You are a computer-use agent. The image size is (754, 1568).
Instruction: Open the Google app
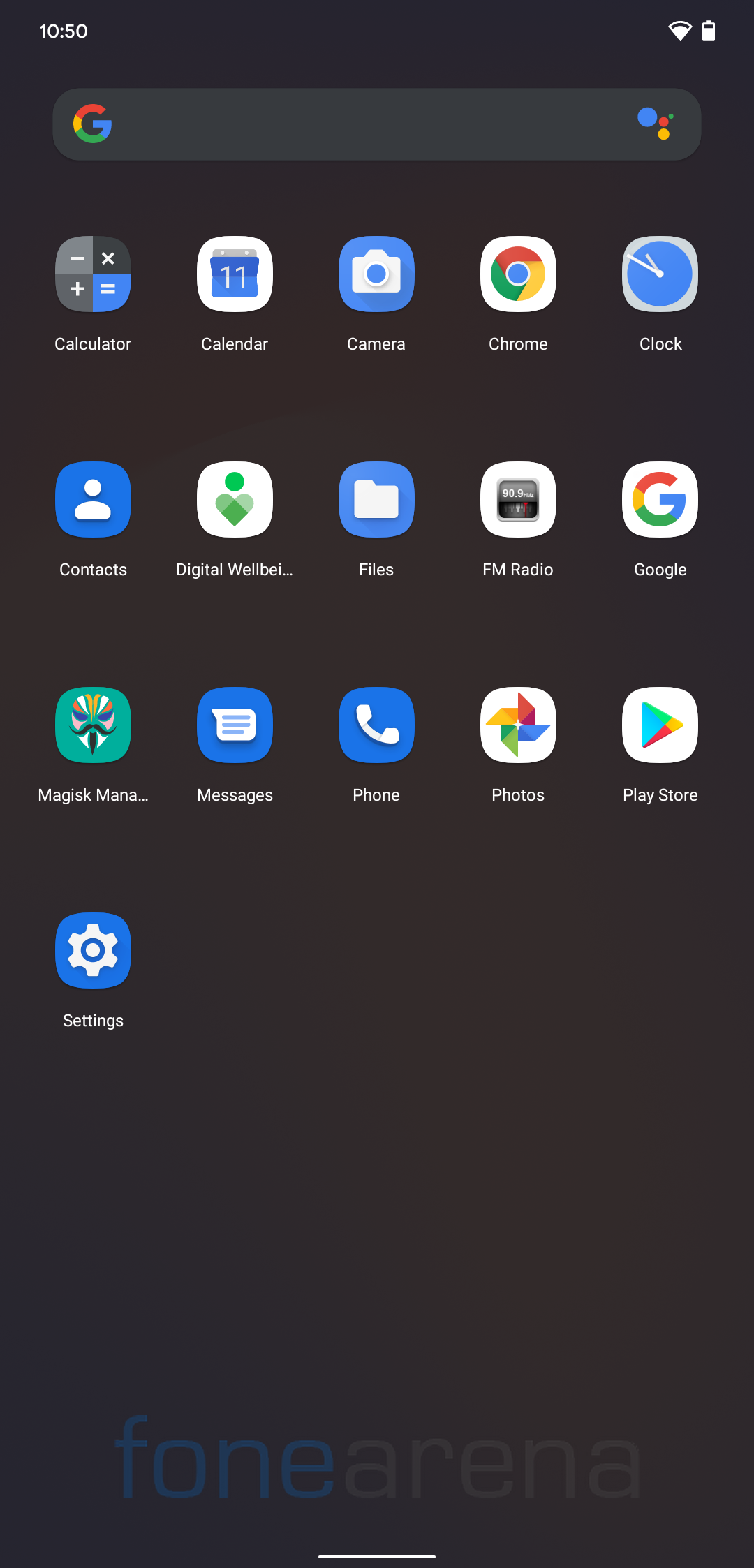pos(660,500)
